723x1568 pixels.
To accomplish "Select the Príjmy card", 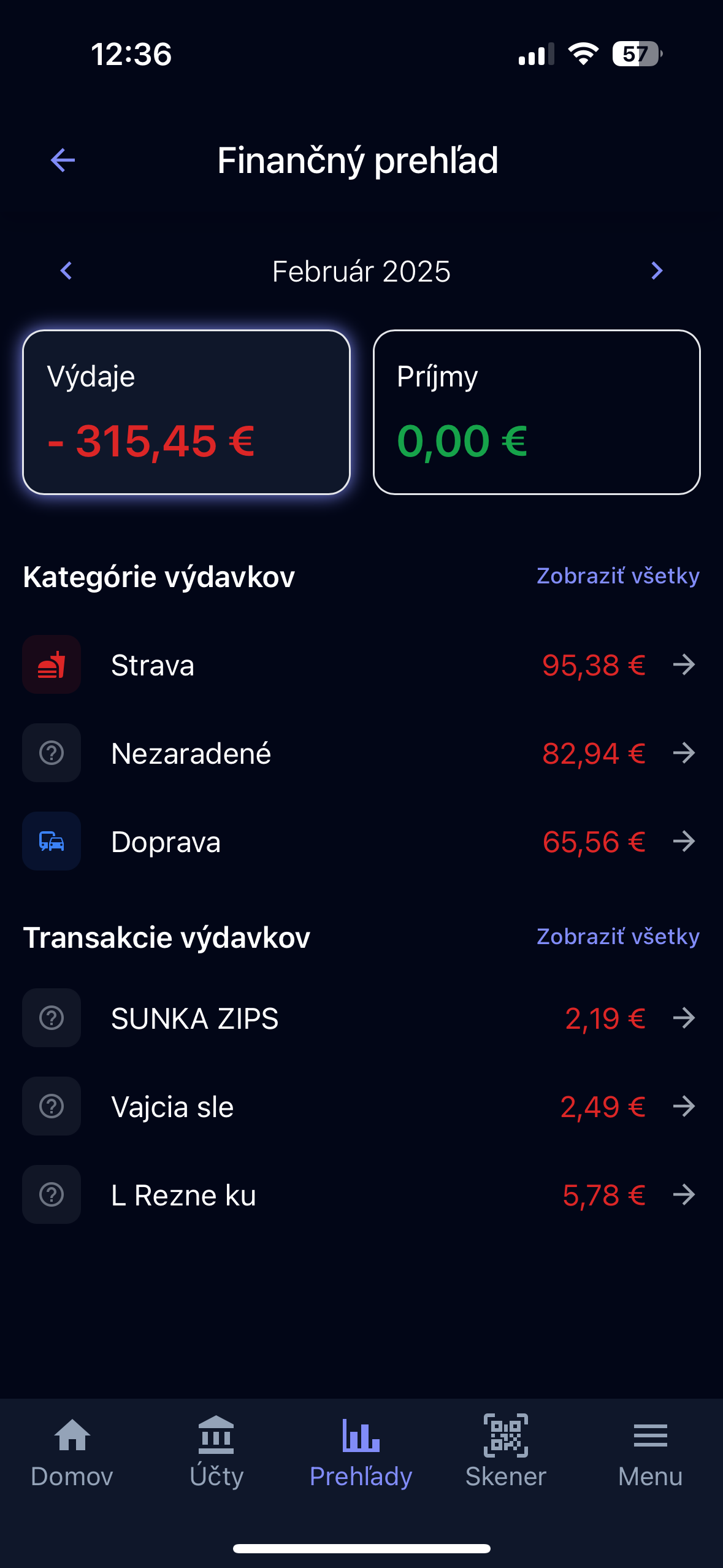I will [537, 412].
